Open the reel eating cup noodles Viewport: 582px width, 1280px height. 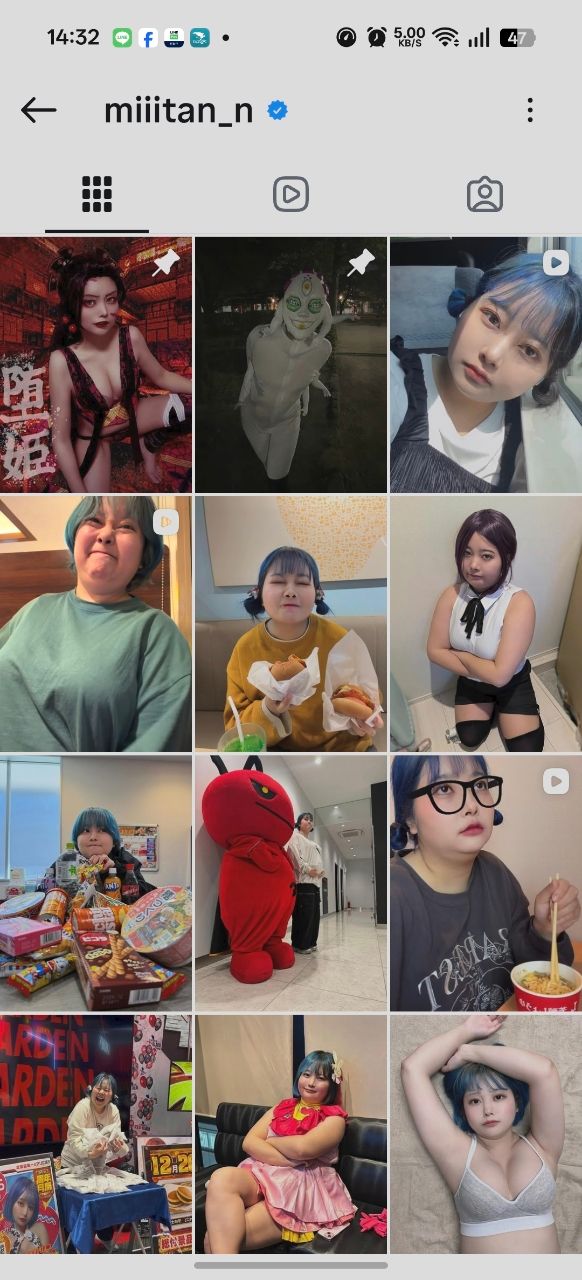[486, 883]
